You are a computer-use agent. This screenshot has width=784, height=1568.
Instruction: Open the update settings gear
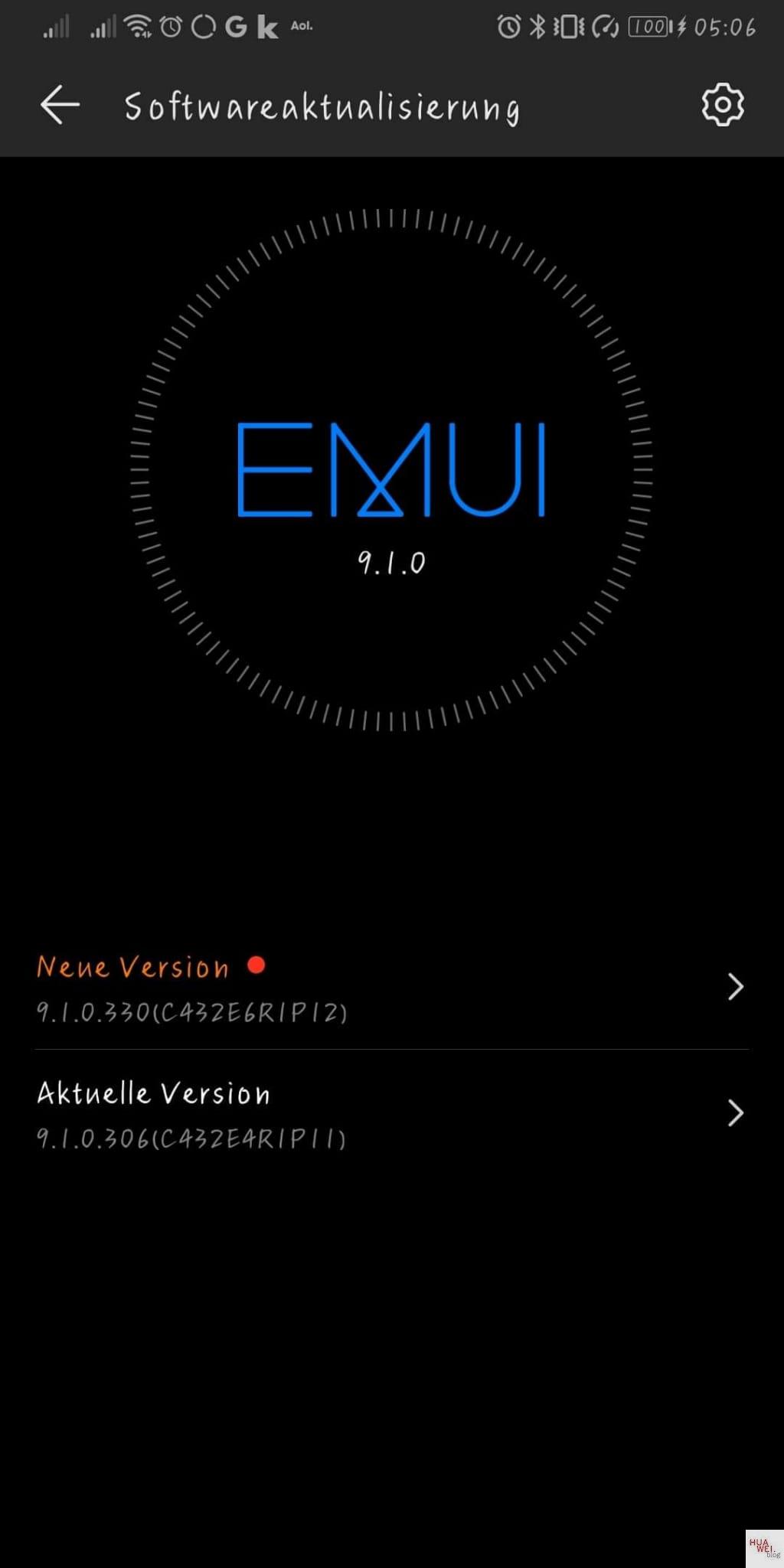click(x=723, y=105)
